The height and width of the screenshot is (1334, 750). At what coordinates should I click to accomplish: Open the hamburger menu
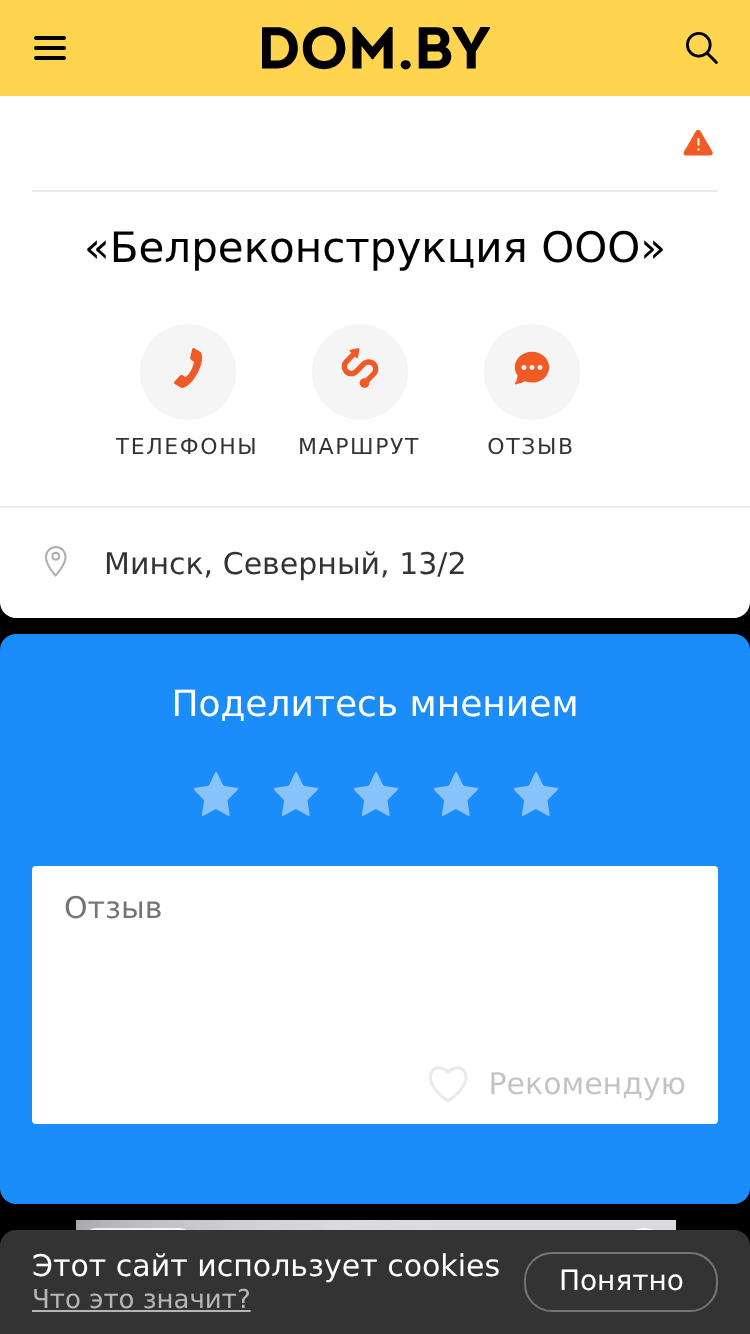tap(50, 48)
